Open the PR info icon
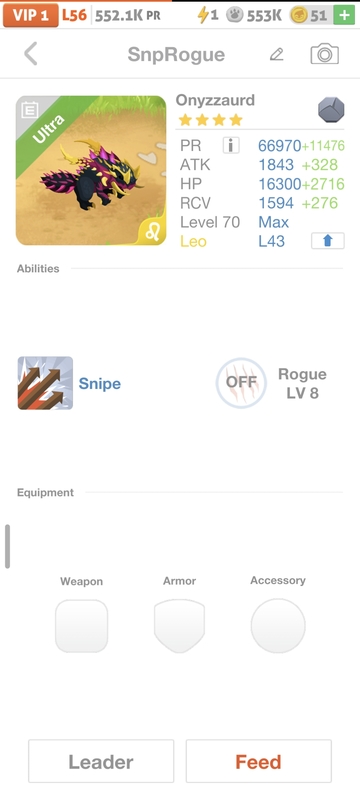 (x=231, y=145)
